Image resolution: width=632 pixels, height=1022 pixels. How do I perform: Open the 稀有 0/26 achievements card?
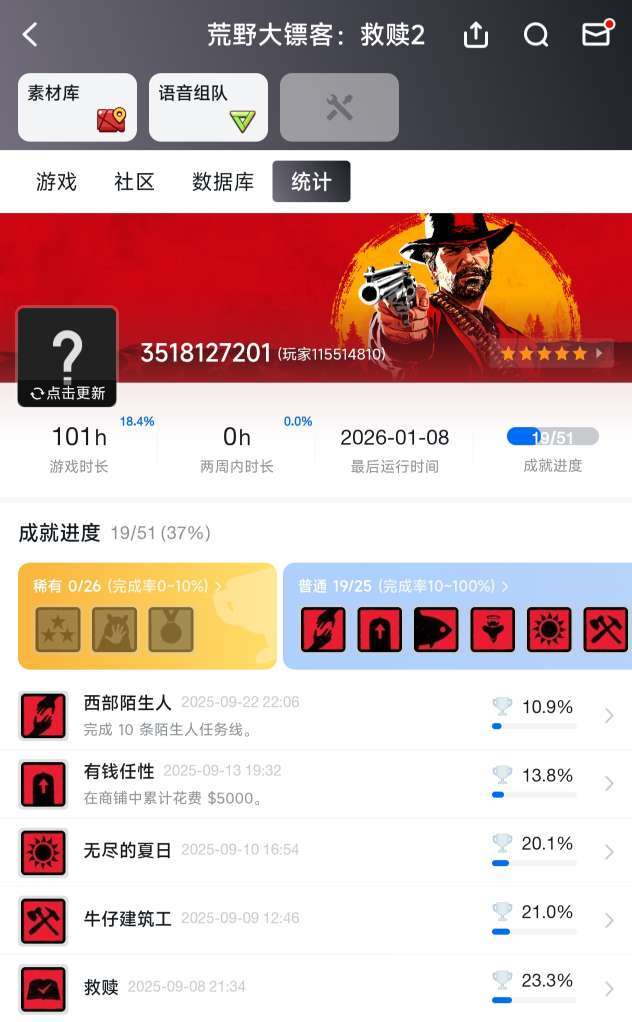(147, 616)
